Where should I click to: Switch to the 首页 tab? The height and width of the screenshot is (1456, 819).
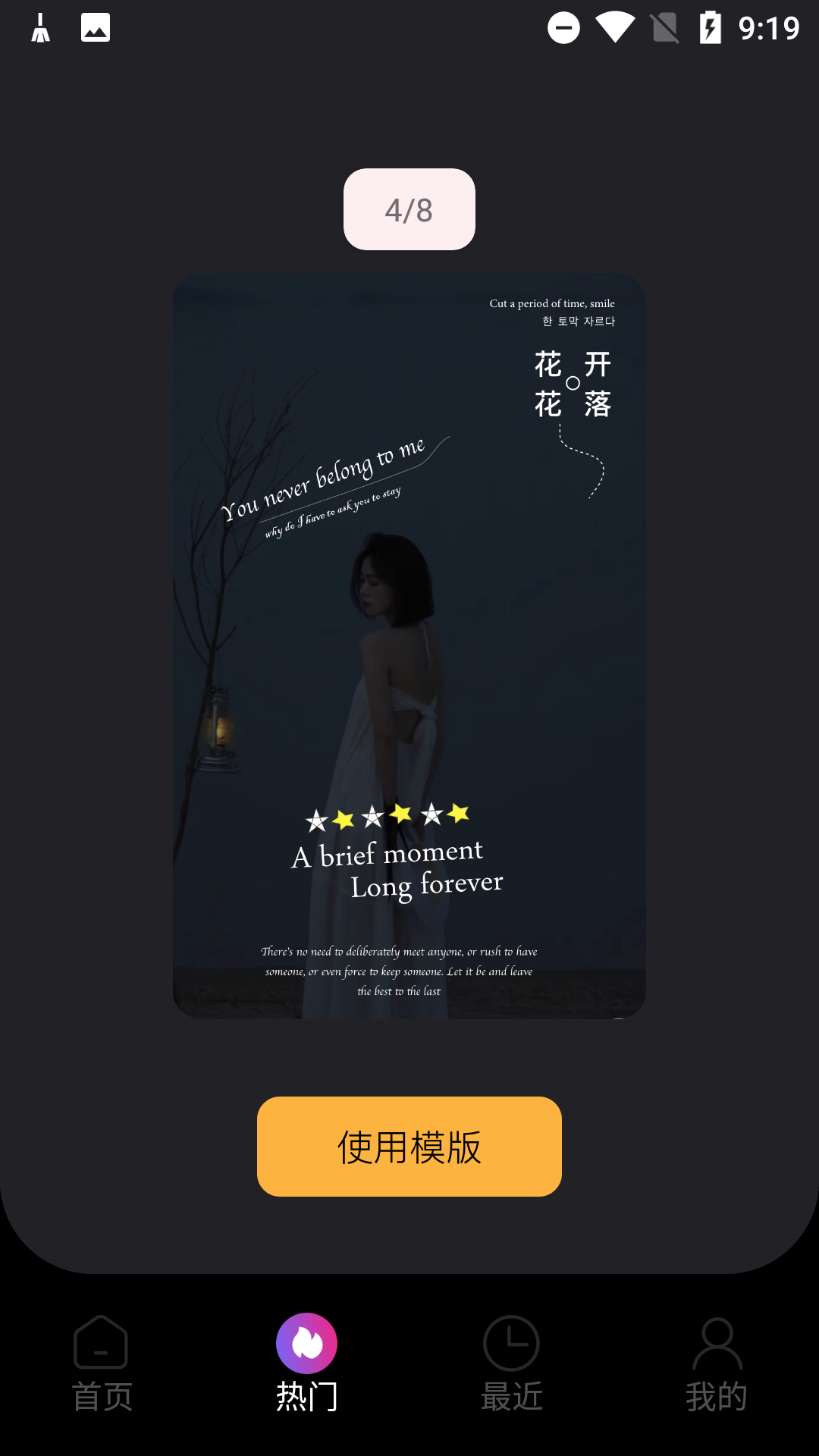[x=102, y=1362]
